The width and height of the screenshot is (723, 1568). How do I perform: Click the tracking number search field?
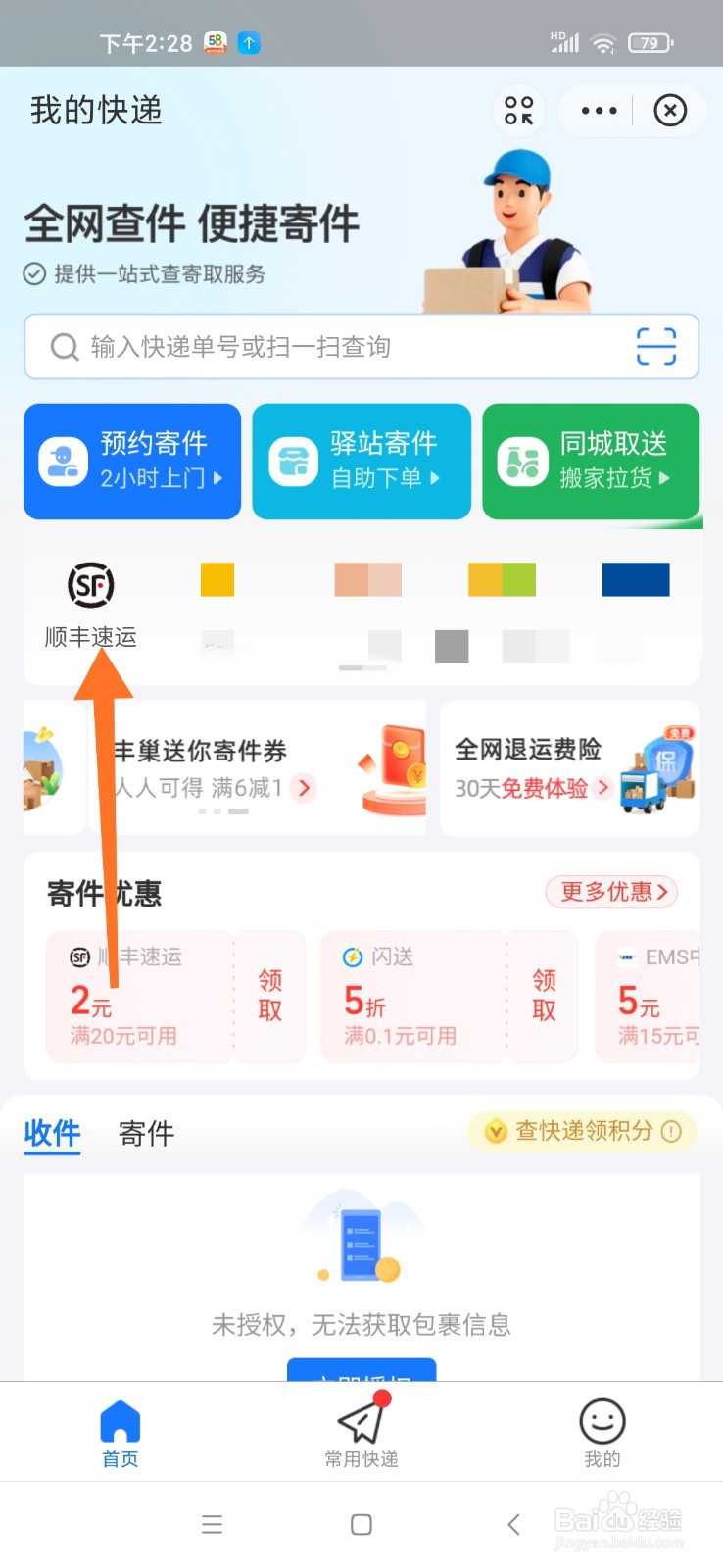tap(294, 347)
